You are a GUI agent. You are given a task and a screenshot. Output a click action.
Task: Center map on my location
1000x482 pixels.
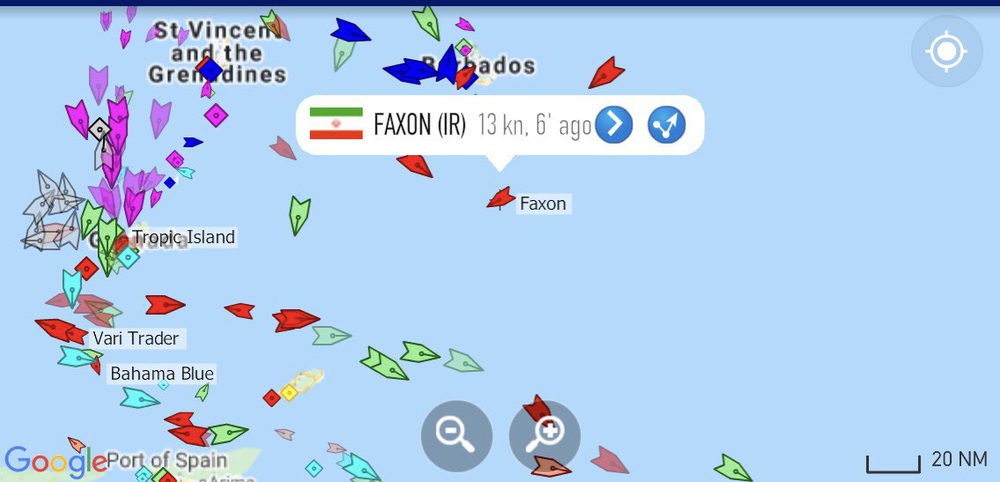pos(946,51)
